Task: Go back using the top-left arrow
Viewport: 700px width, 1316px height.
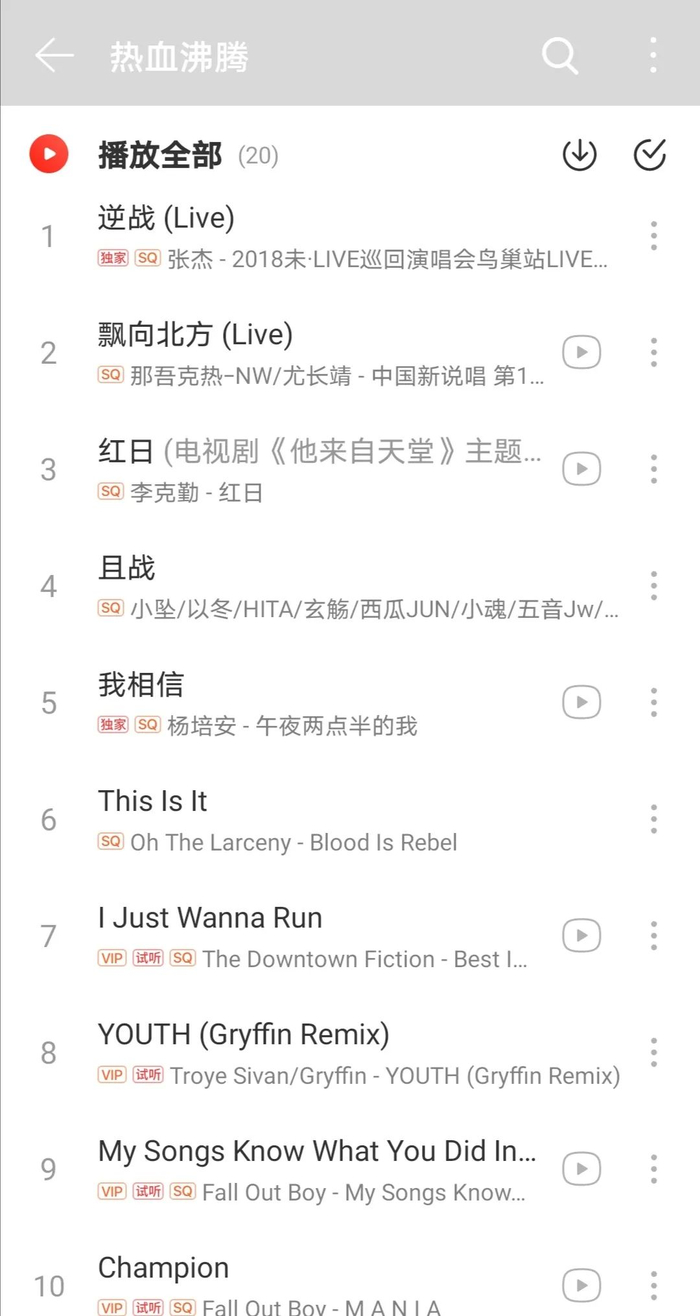Action: 54,56
